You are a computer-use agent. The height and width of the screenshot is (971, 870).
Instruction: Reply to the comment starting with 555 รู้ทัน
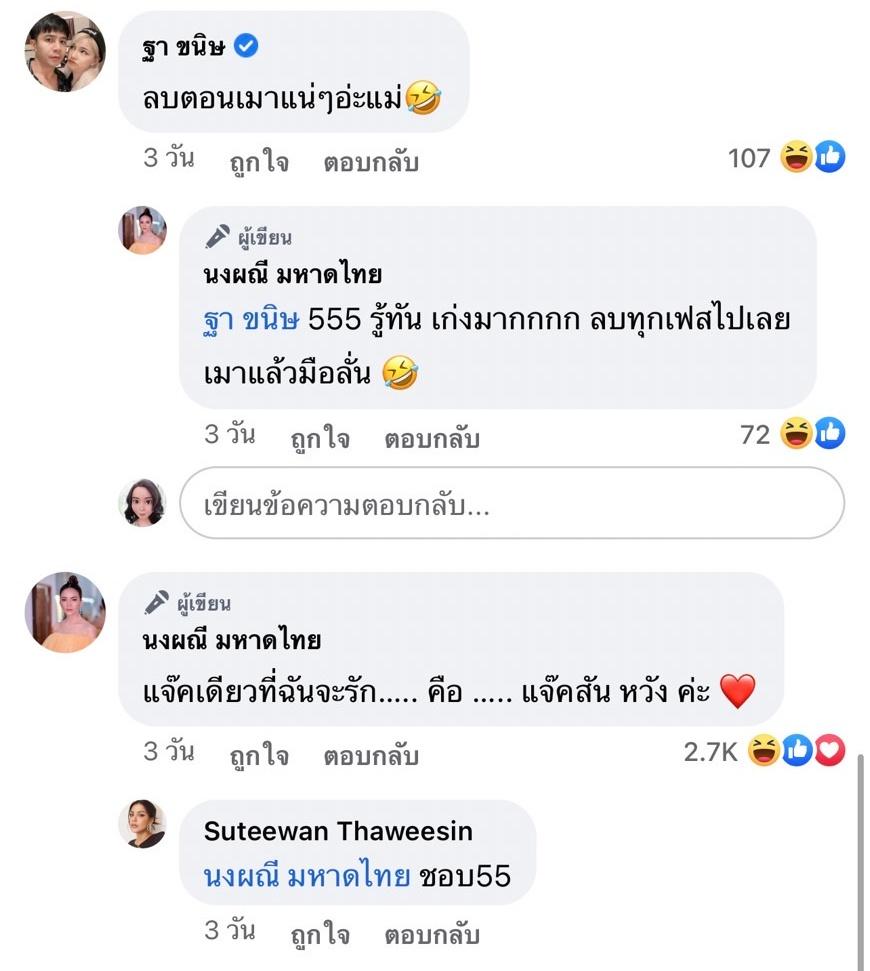[431, 438]
